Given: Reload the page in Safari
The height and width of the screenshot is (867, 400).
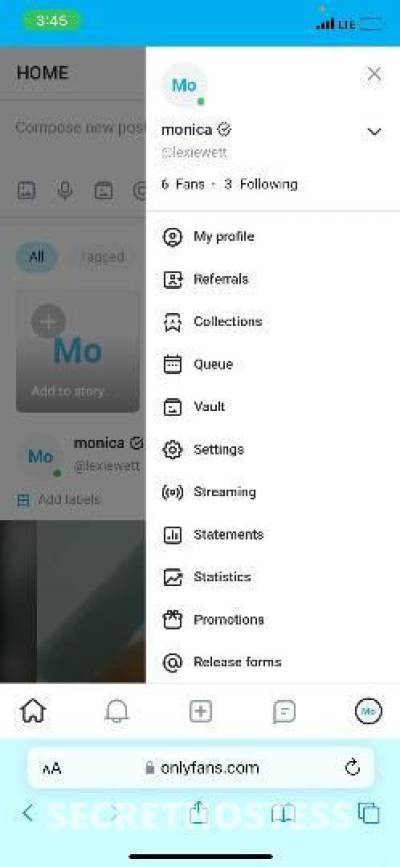Looking at the screenshot, I should click(x=352, y=767).
